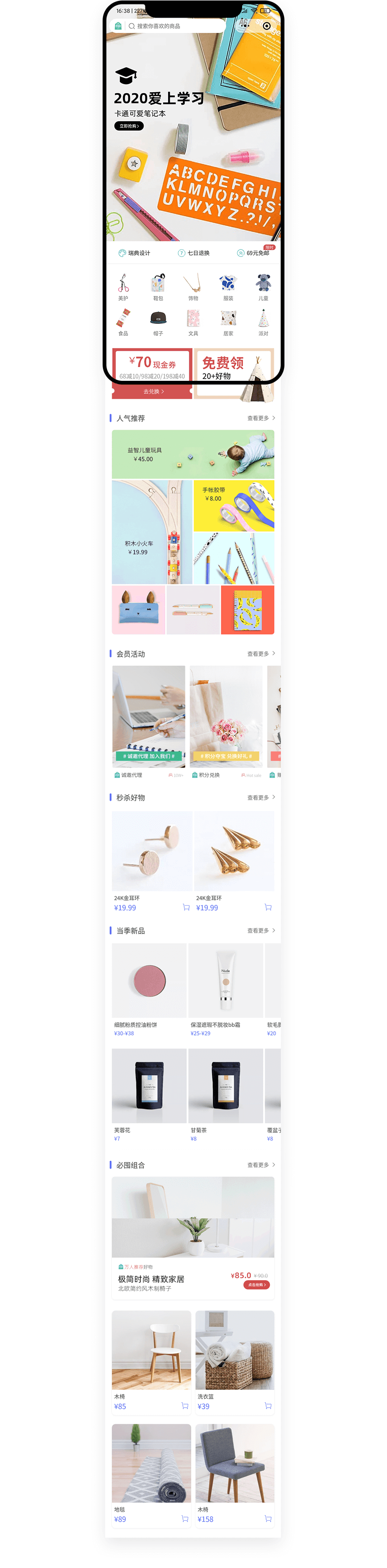Viewport: 387px width, 1568px height.
Task: Open the 细腻粉质控油粉饼 product
Action: (149, 986)
